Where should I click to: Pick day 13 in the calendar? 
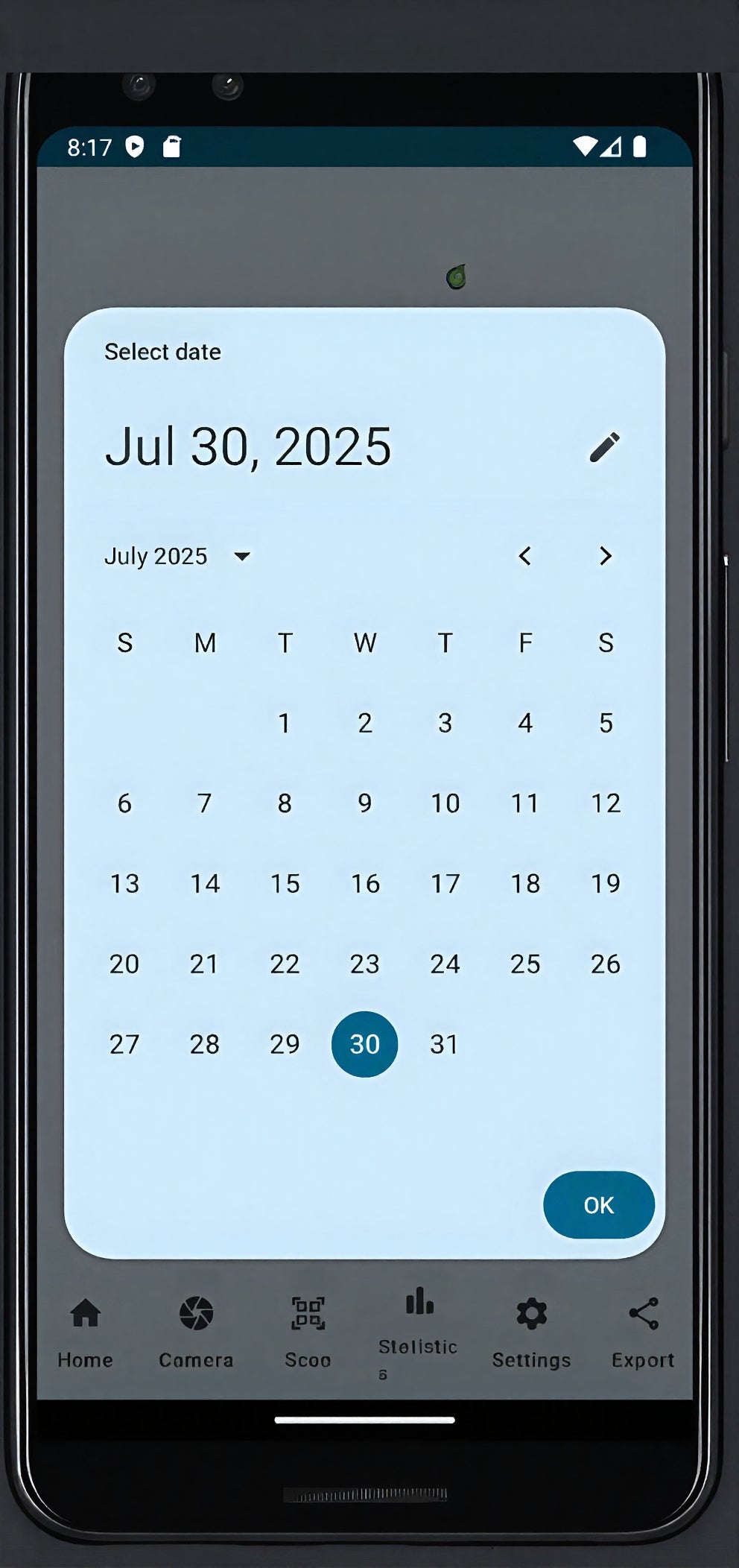[x=124, y=884]
